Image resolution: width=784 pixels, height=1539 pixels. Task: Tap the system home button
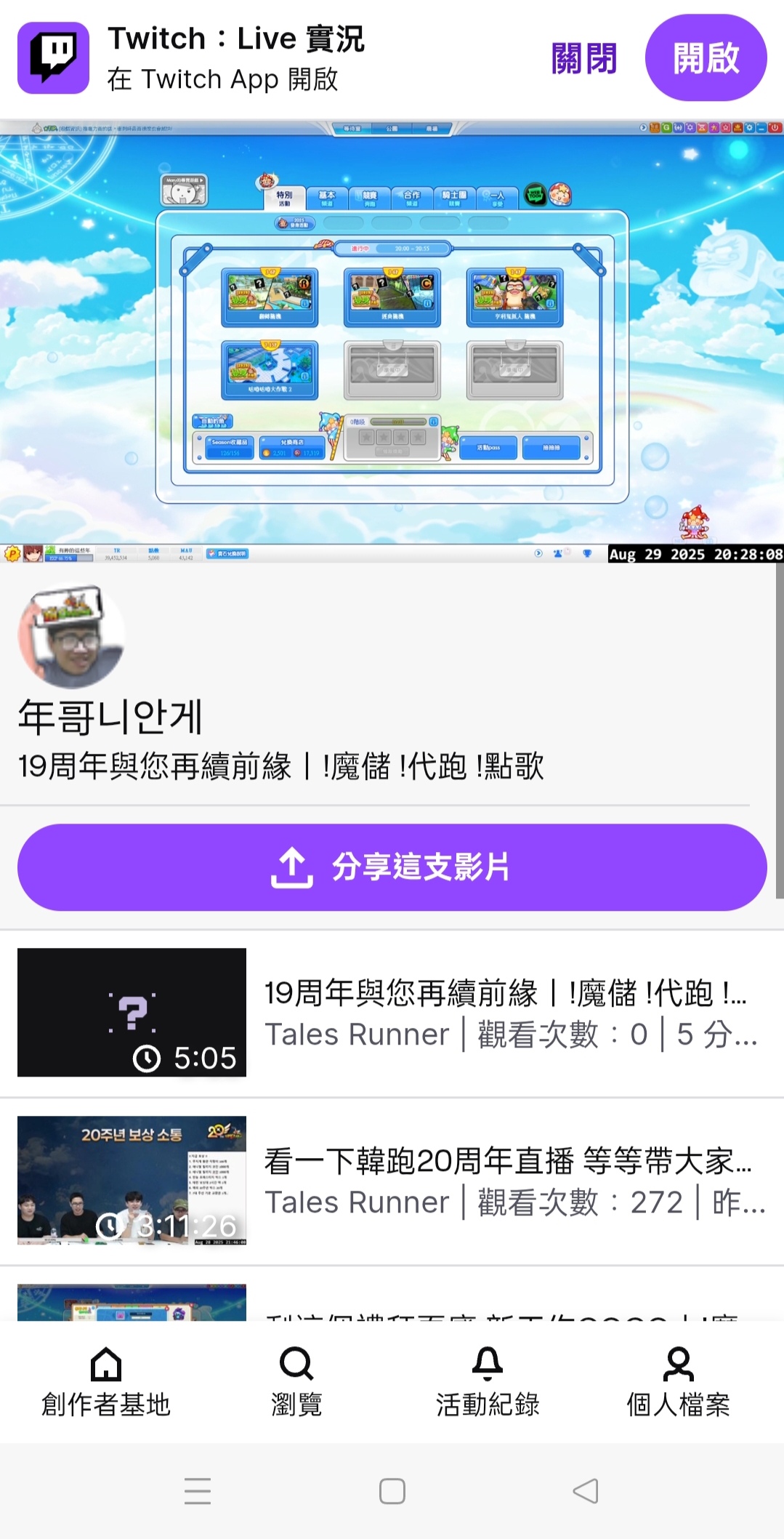(x=392, y=1491)
